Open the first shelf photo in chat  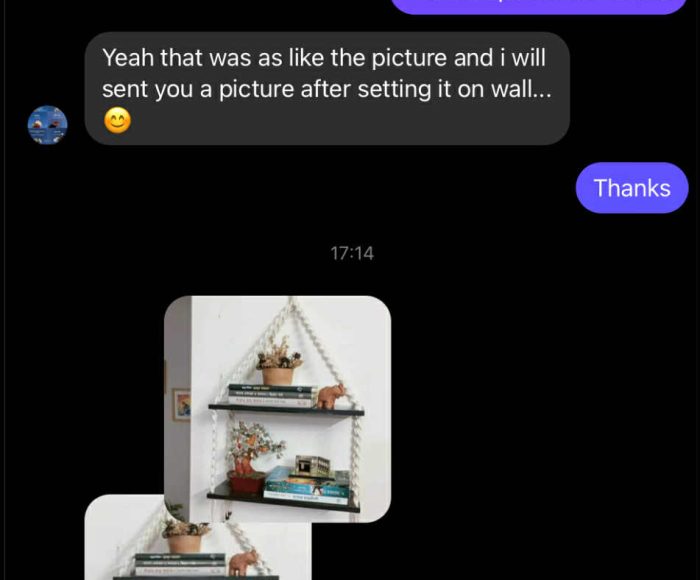tap(277, 408)
